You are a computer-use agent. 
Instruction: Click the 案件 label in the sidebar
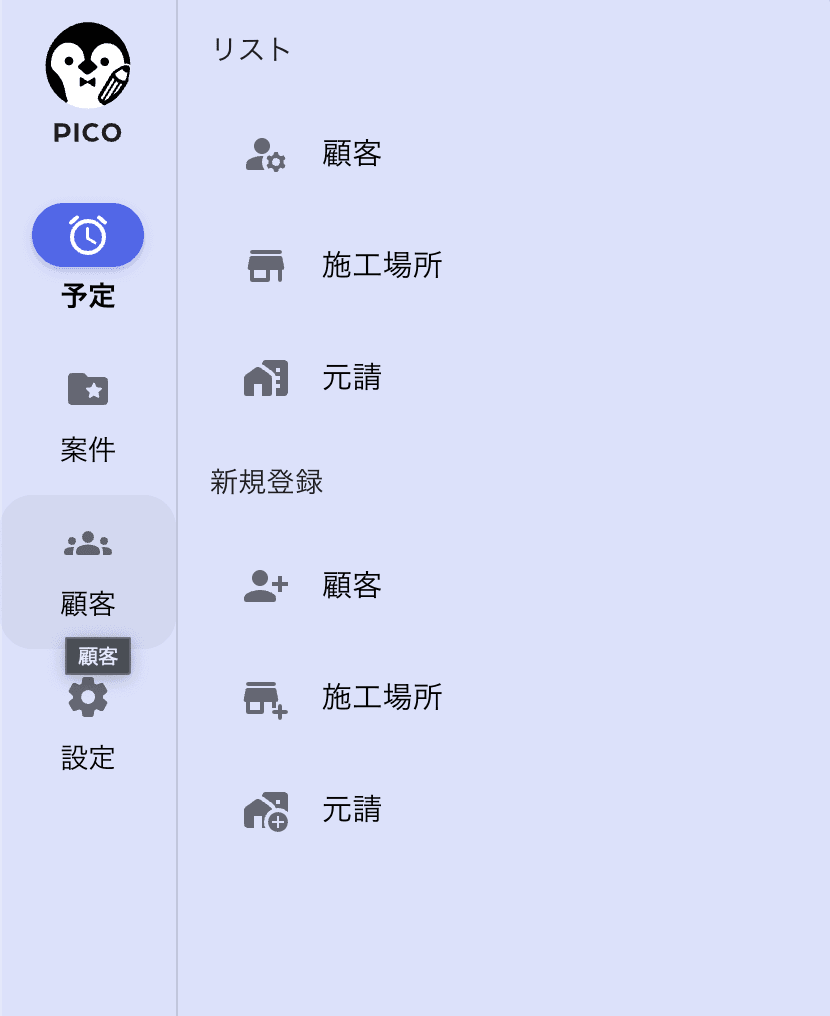click(x=88, y=450)
